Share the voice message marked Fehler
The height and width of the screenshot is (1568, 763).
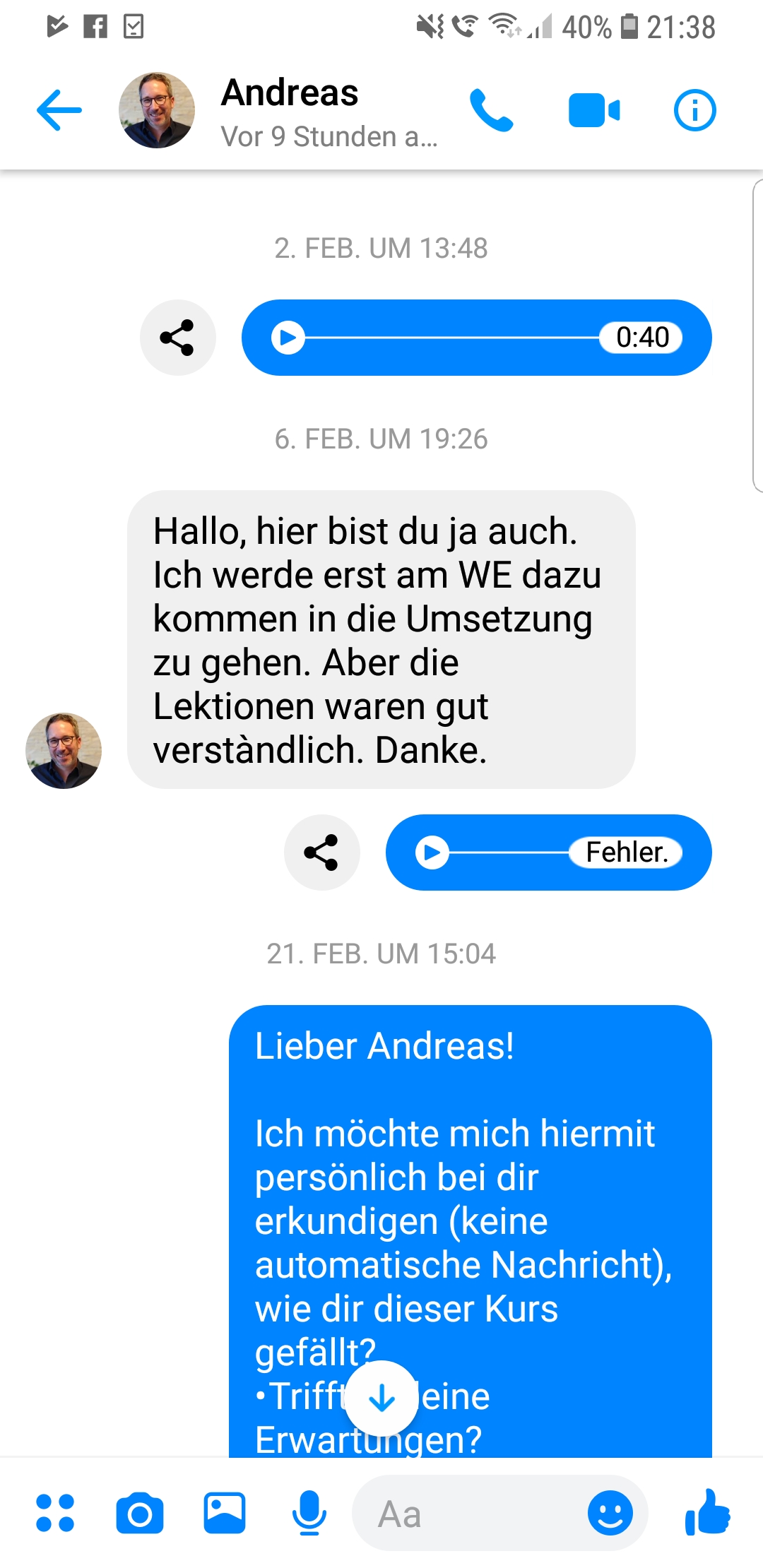321,853
